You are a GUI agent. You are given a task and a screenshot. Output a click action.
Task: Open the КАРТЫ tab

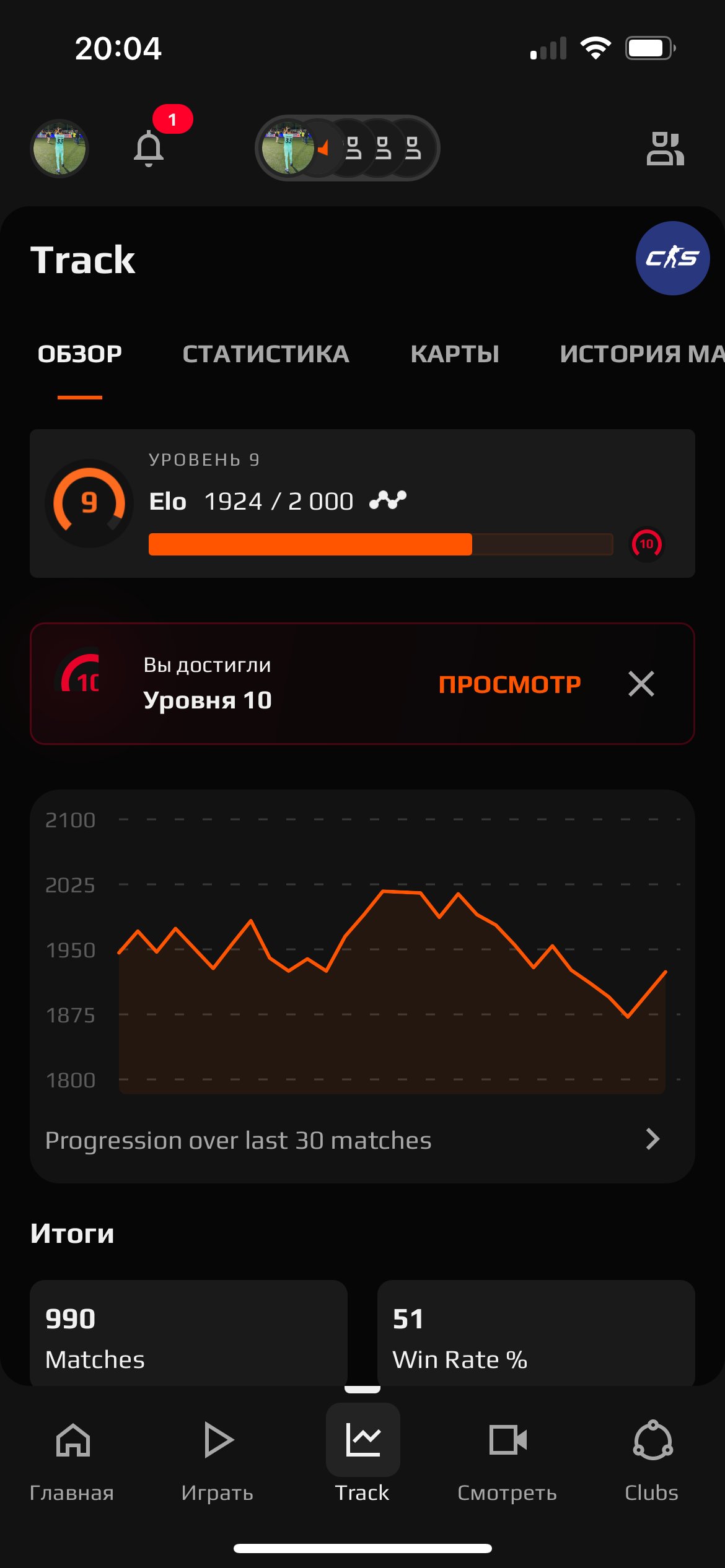(456, 353)
